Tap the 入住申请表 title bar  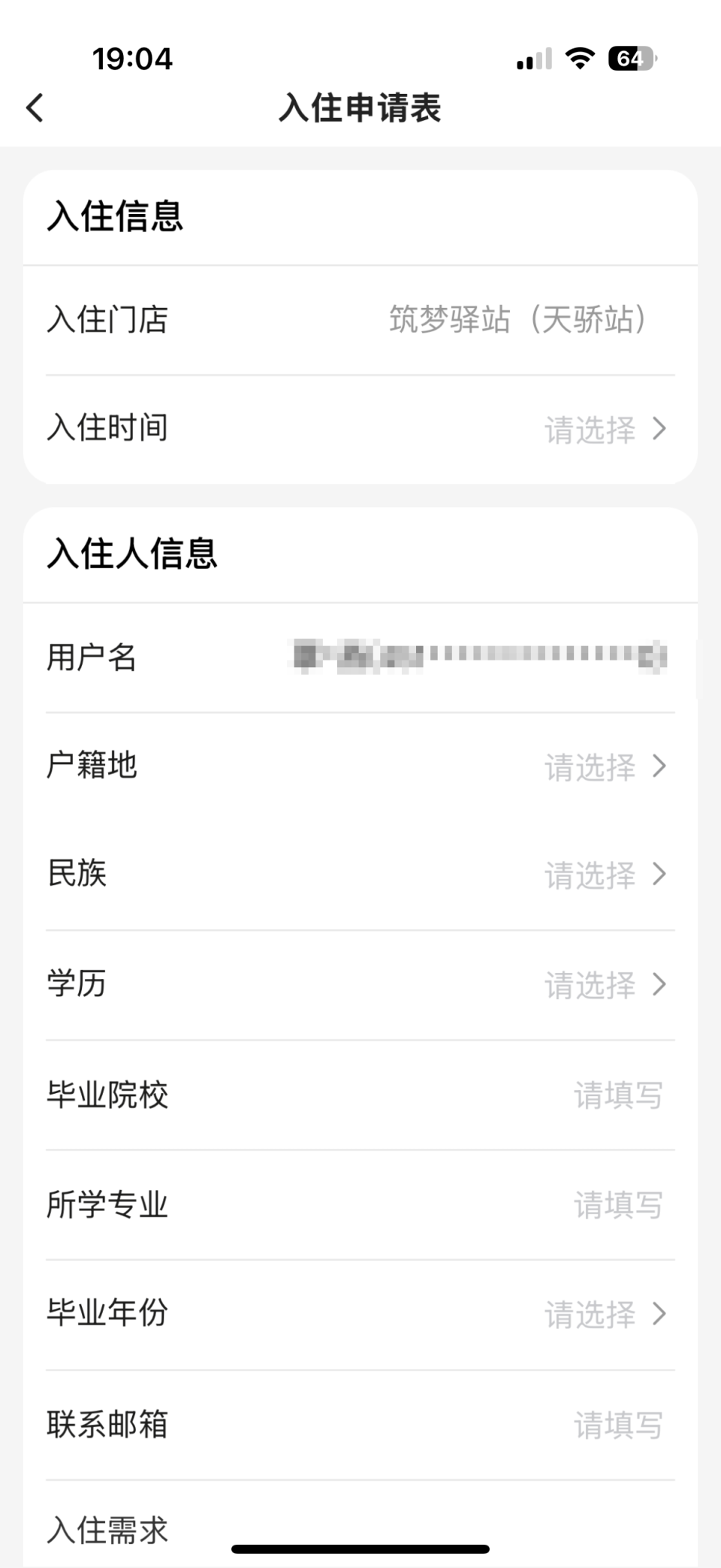click(360, 109)
